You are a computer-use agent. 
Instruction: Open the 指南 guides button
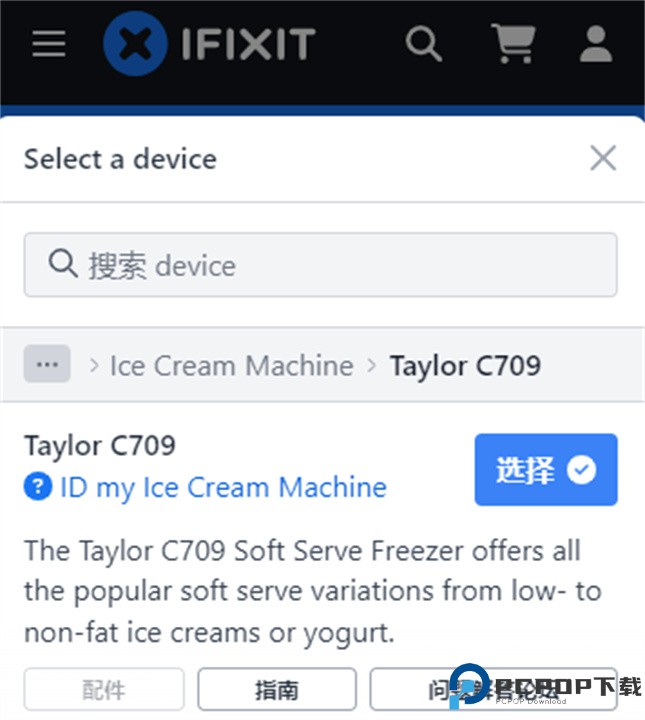[277, 689]
